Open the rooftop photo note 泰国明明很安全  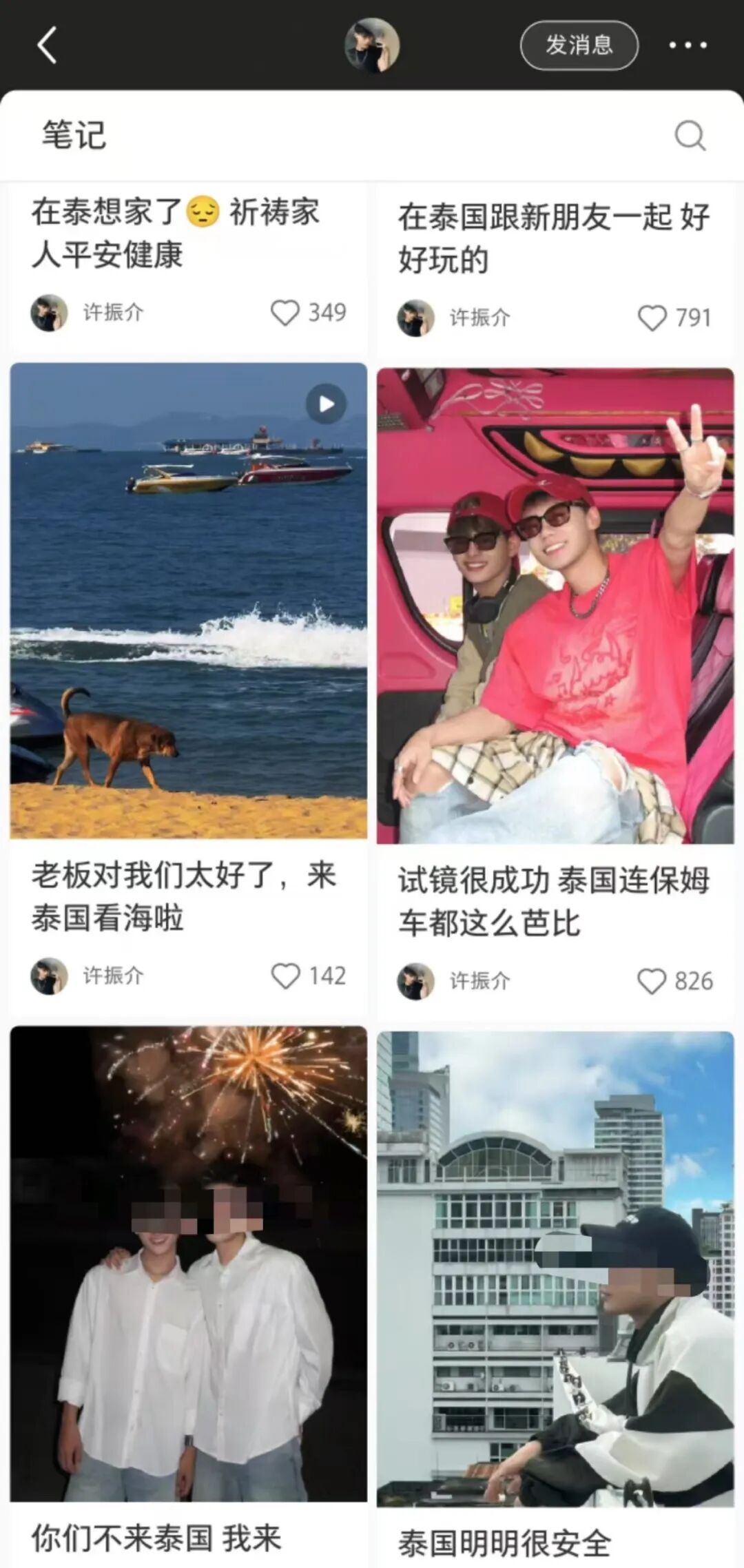555,1269
